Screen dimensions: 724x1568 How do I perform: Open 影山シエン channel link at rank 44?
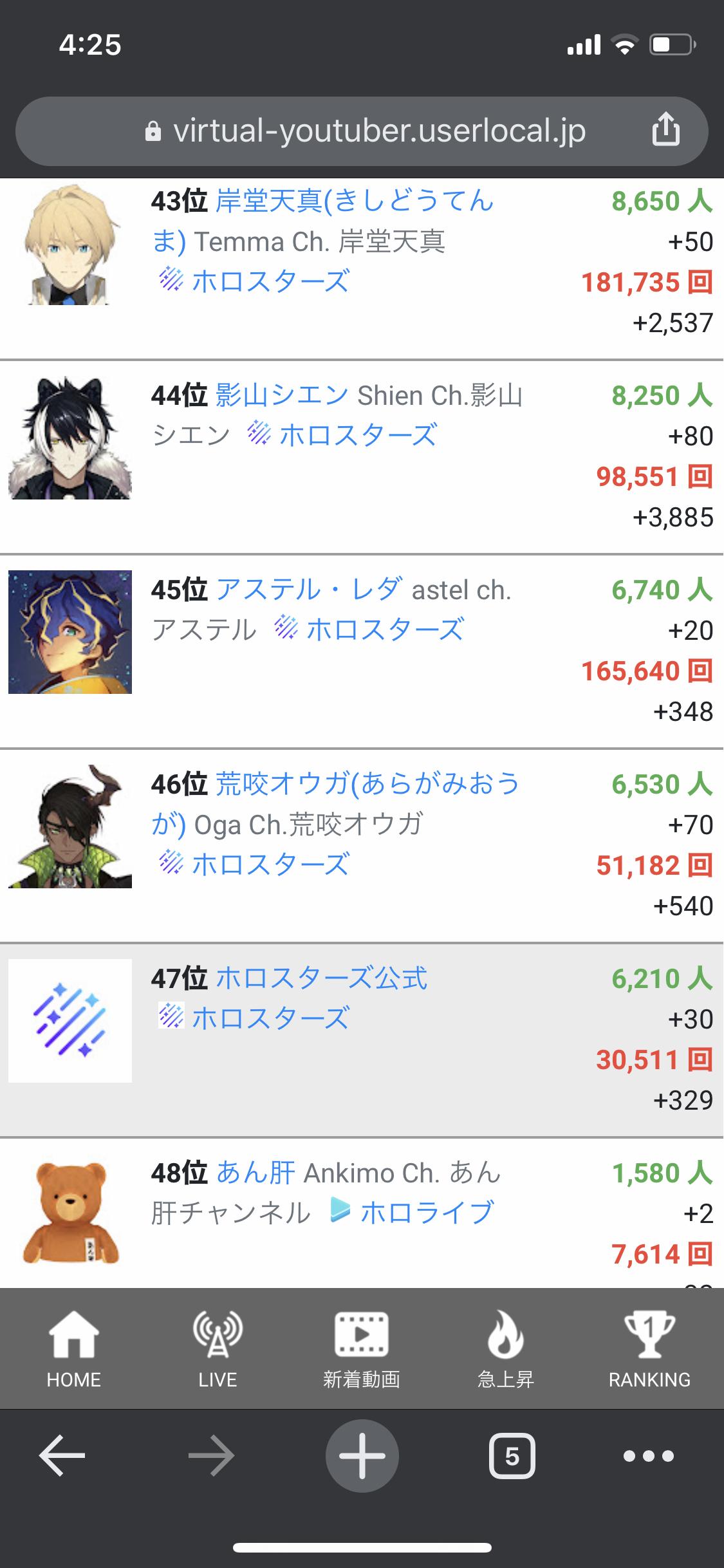click(x=281, y=395)
